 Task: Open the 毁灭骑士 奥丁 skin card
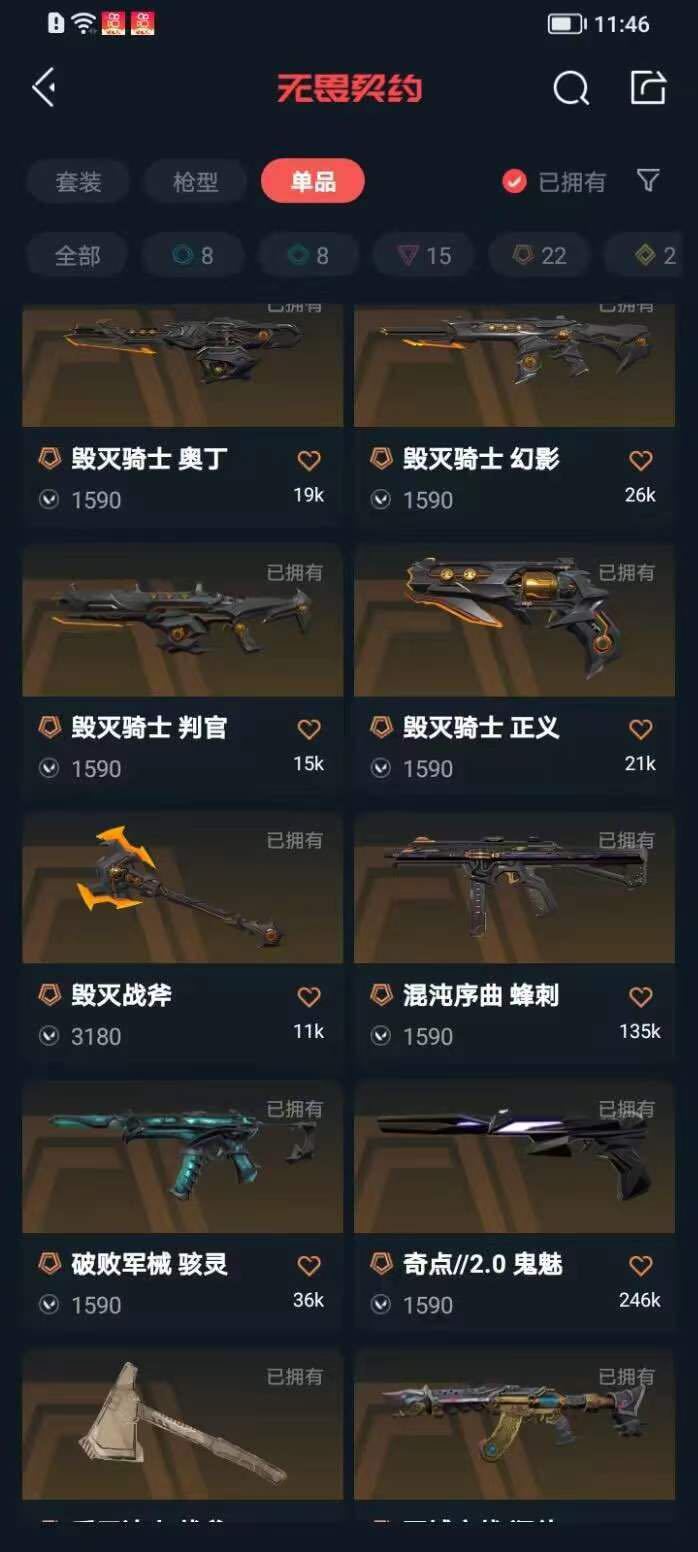[x=182, y=415]
